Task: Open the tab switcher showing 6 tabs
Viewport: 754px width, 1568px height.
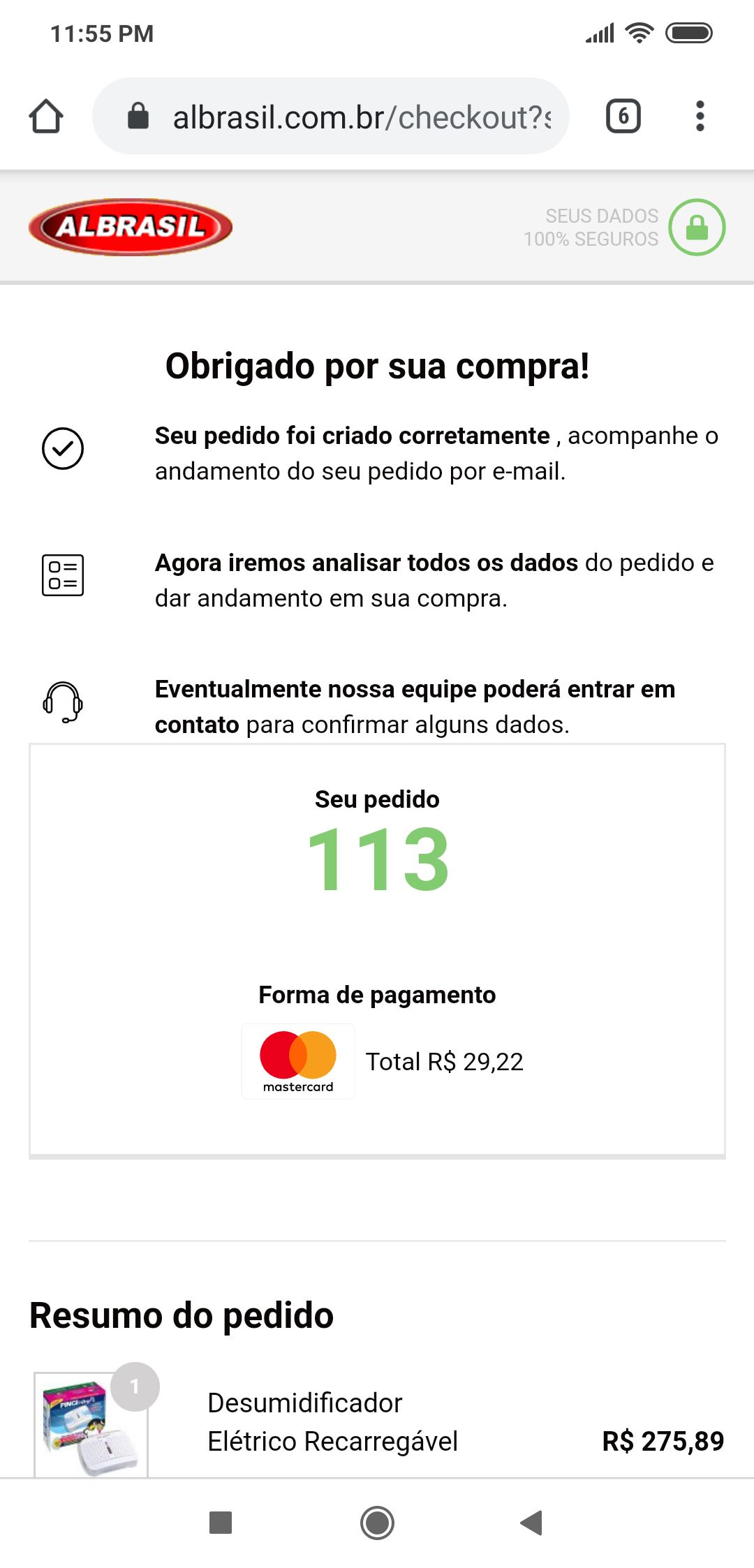Action: 623,116
